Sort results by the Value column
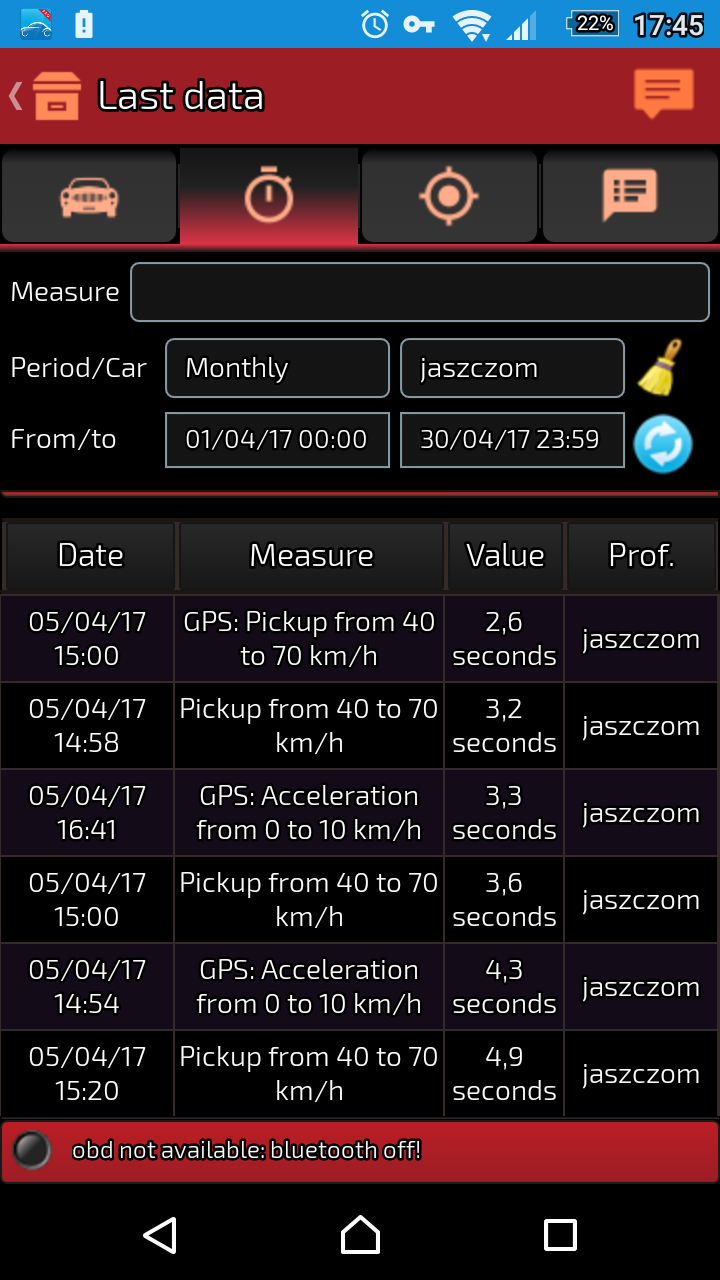720x1280 pixels. [x=505, y=556]
